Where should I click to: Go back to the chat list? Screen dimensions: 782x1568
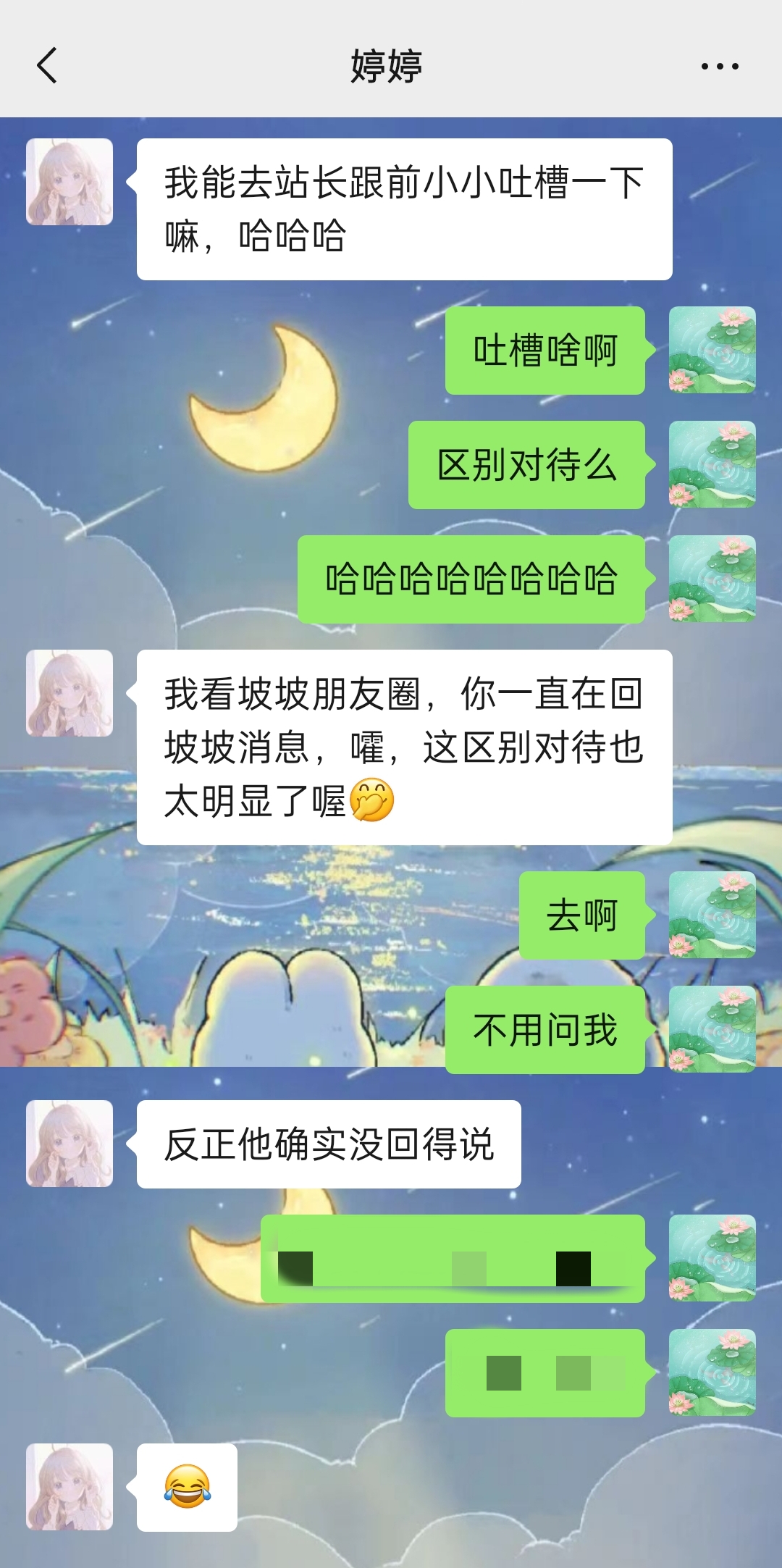pos(47,66)
